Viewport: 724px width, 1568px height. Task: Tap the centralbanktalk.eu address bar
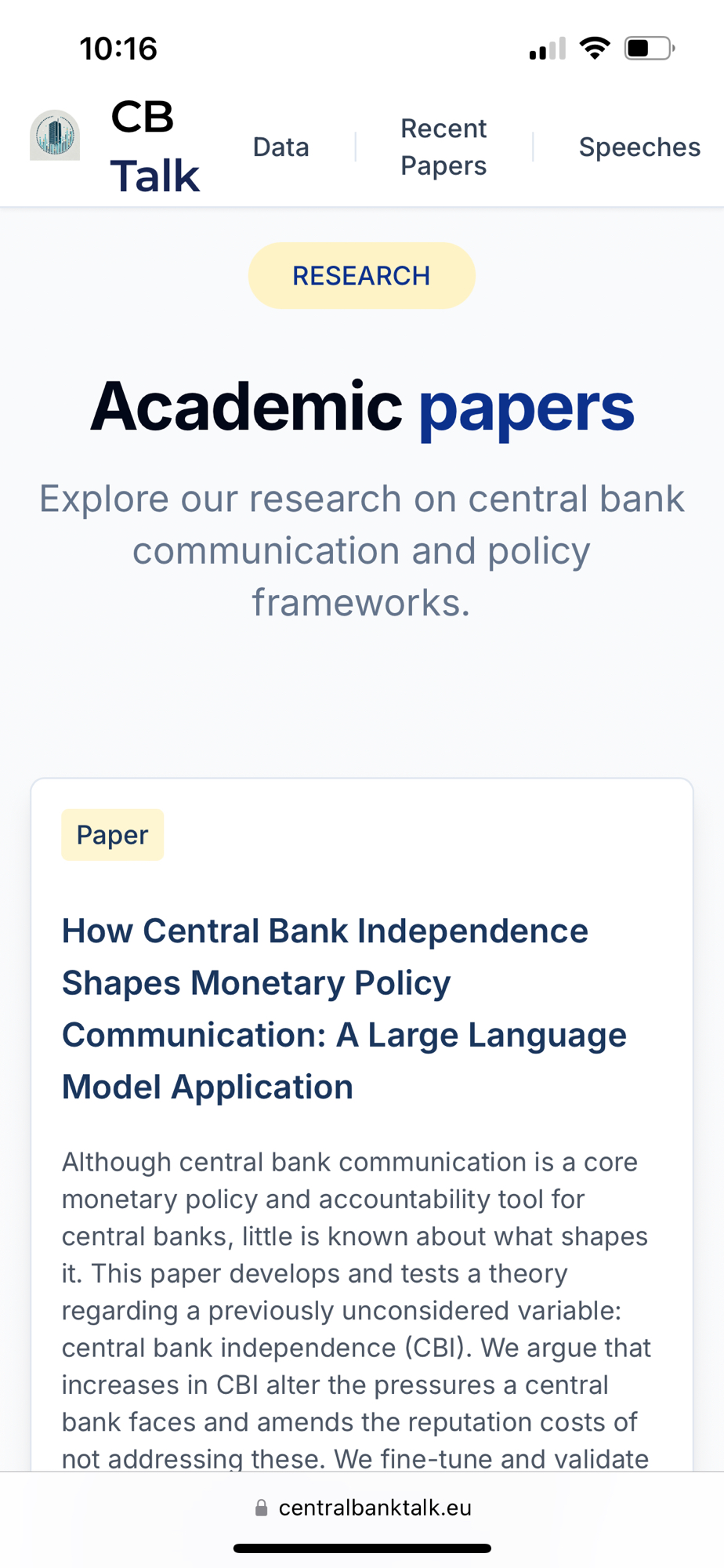point(363,1508)
